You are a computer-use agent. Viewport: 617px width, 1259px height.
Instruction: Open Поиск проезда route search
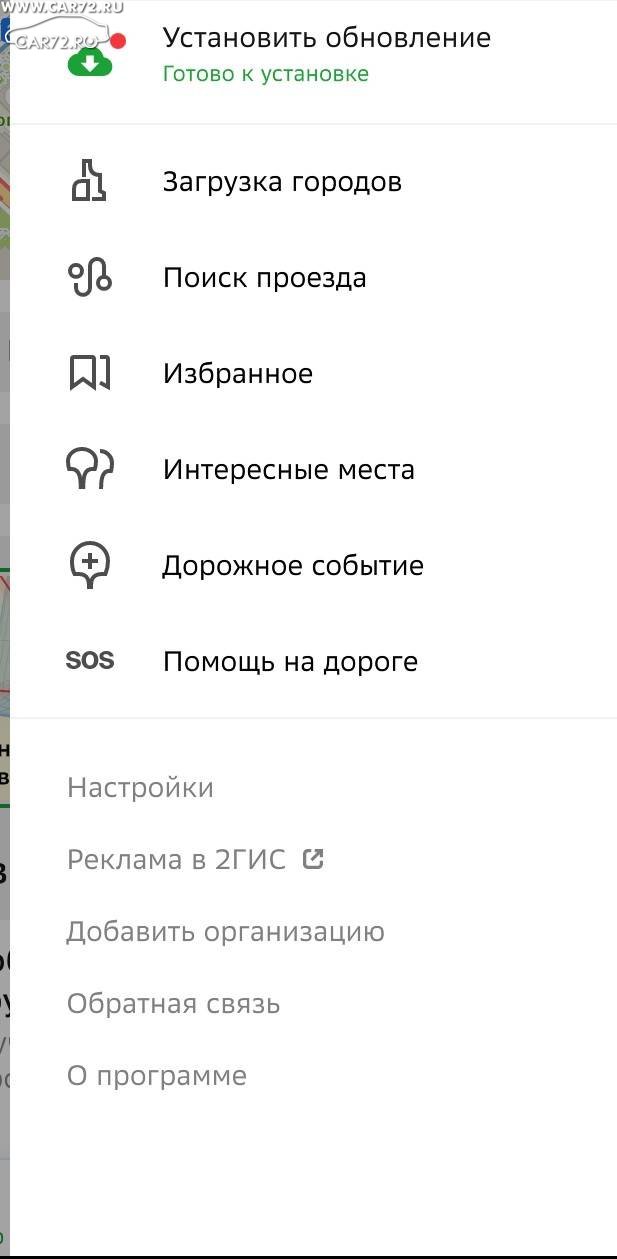coord(313,278)
